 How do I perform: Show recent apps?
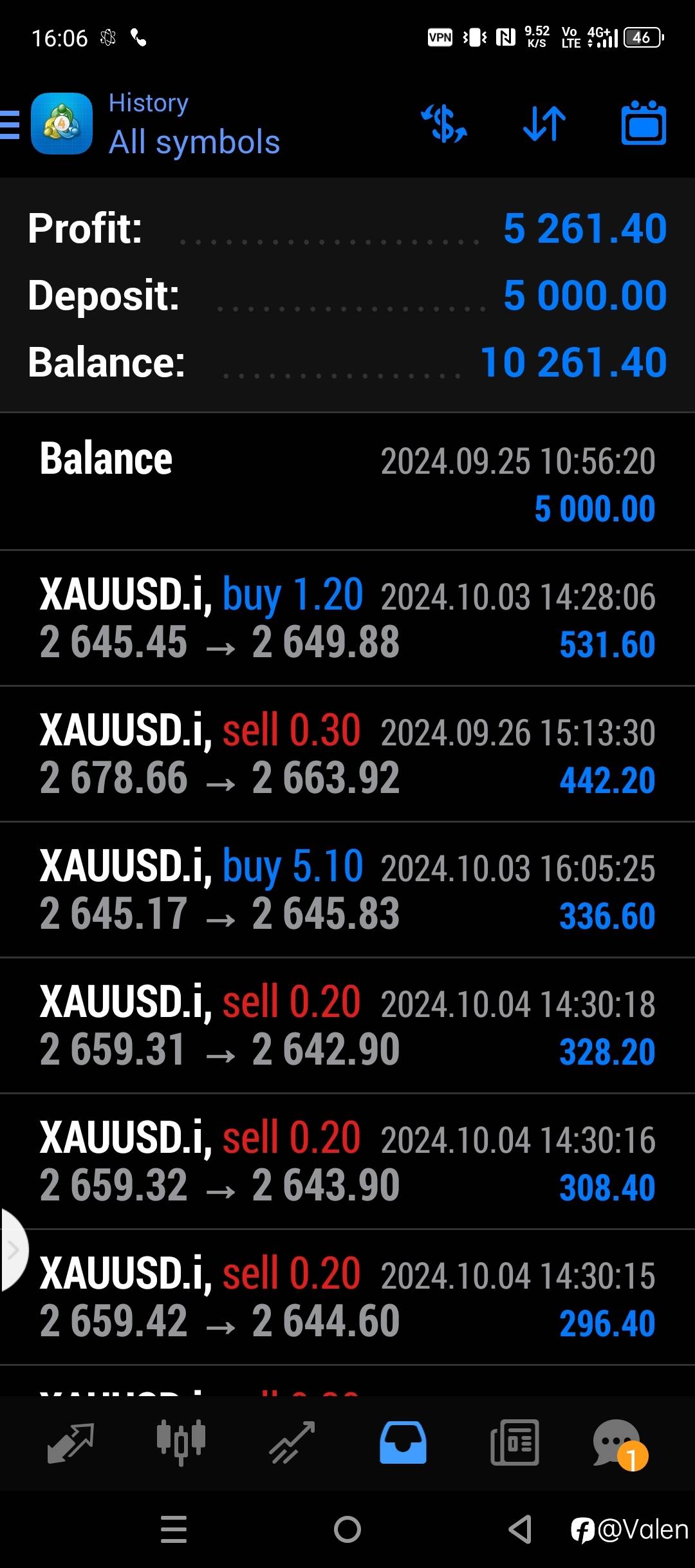(x=174, y=1529)
